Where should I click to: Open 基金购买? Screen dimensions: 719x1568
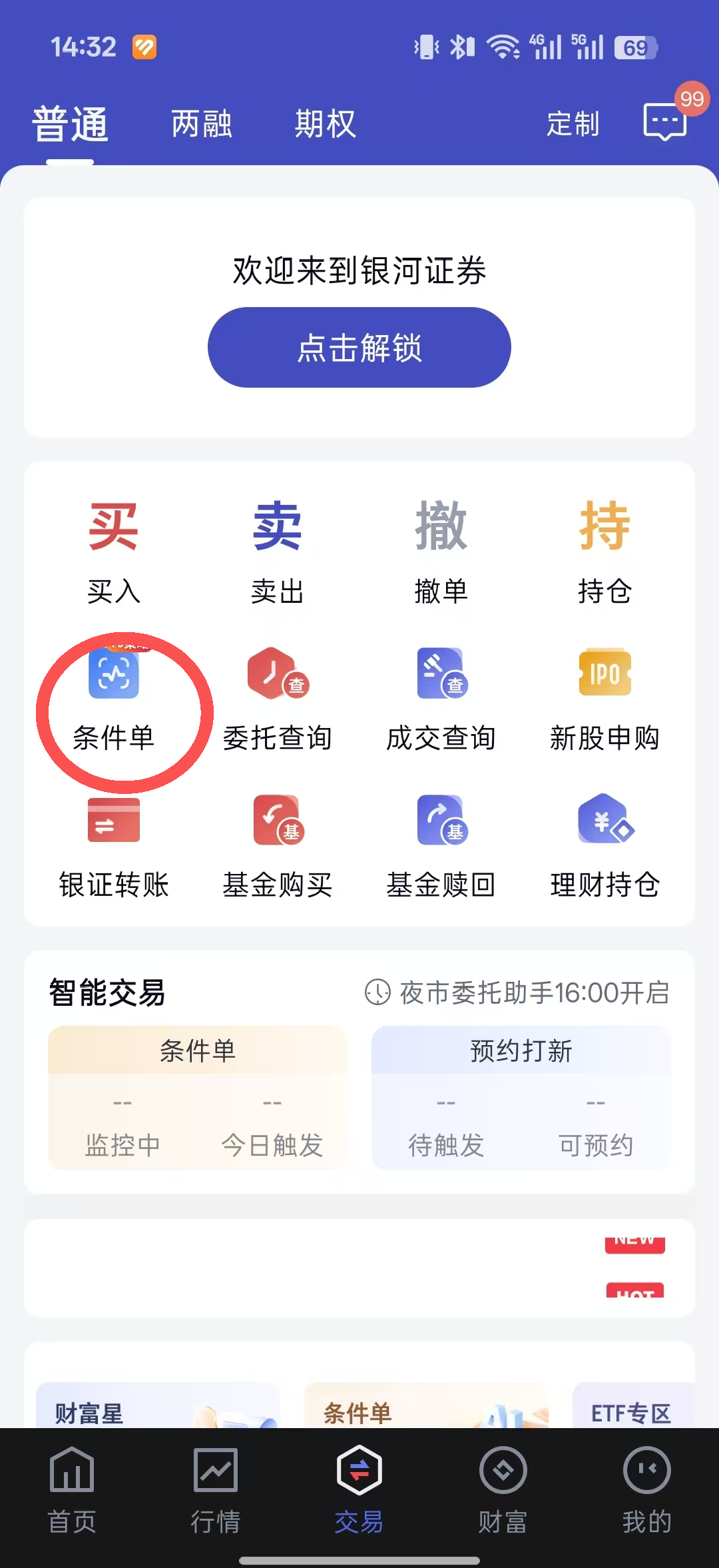point(278,847)
